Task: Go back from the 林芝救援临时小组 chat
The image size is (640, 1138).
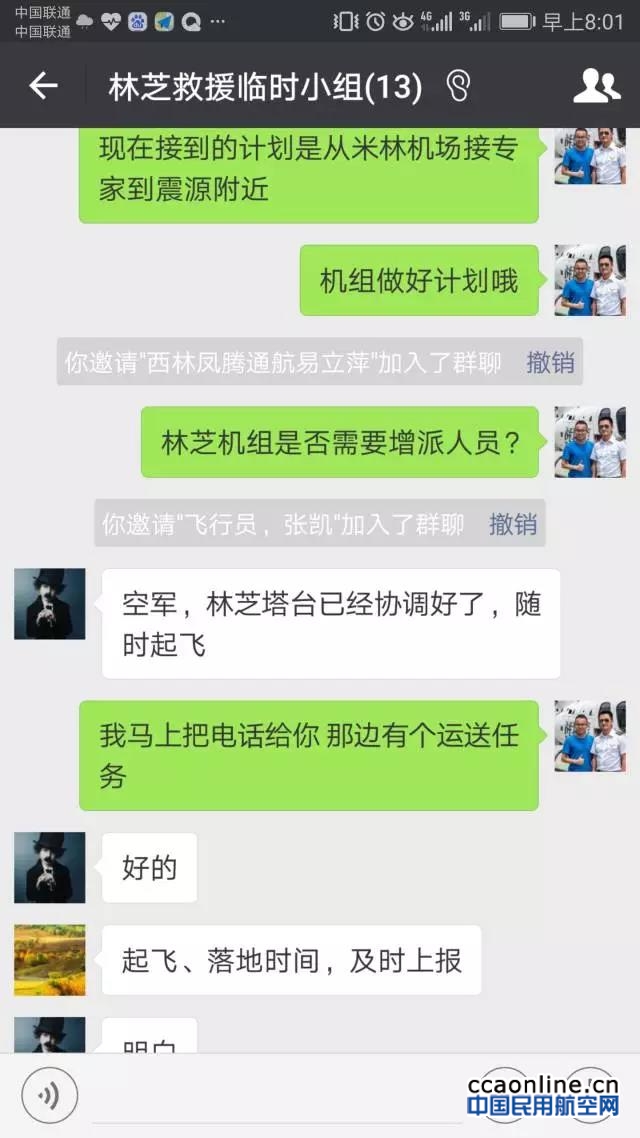Action: tap(42, 87)
